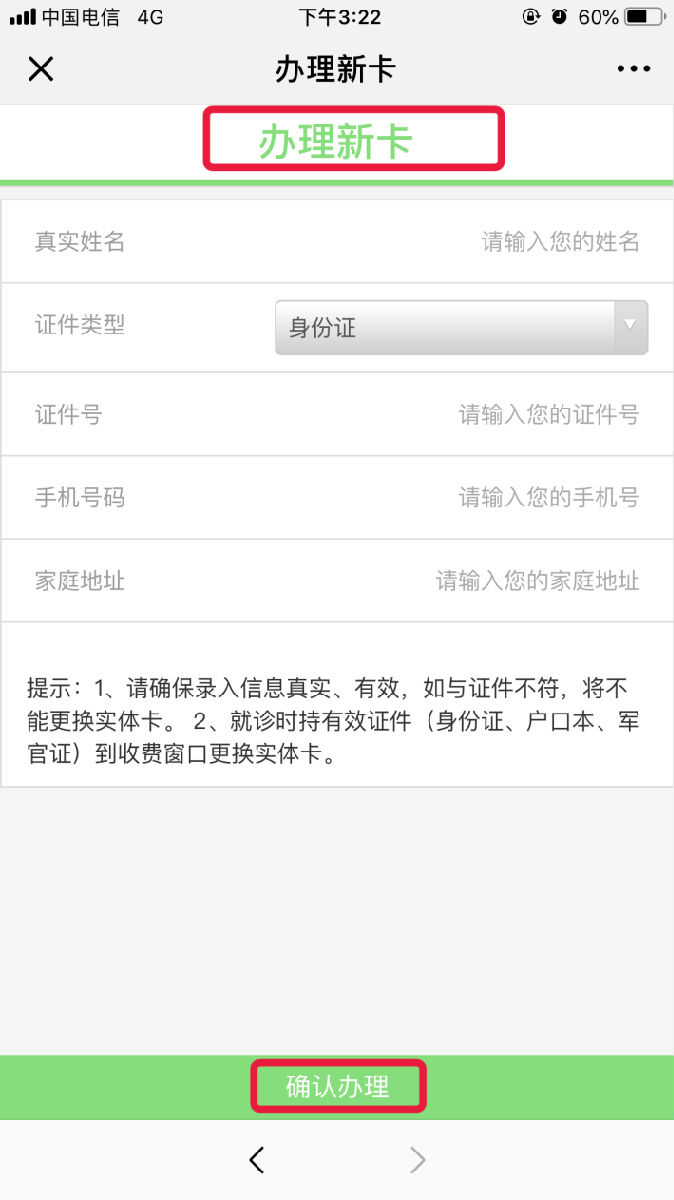
Task: Confirm with the 确认办理 button
Action: (337, 1087)
